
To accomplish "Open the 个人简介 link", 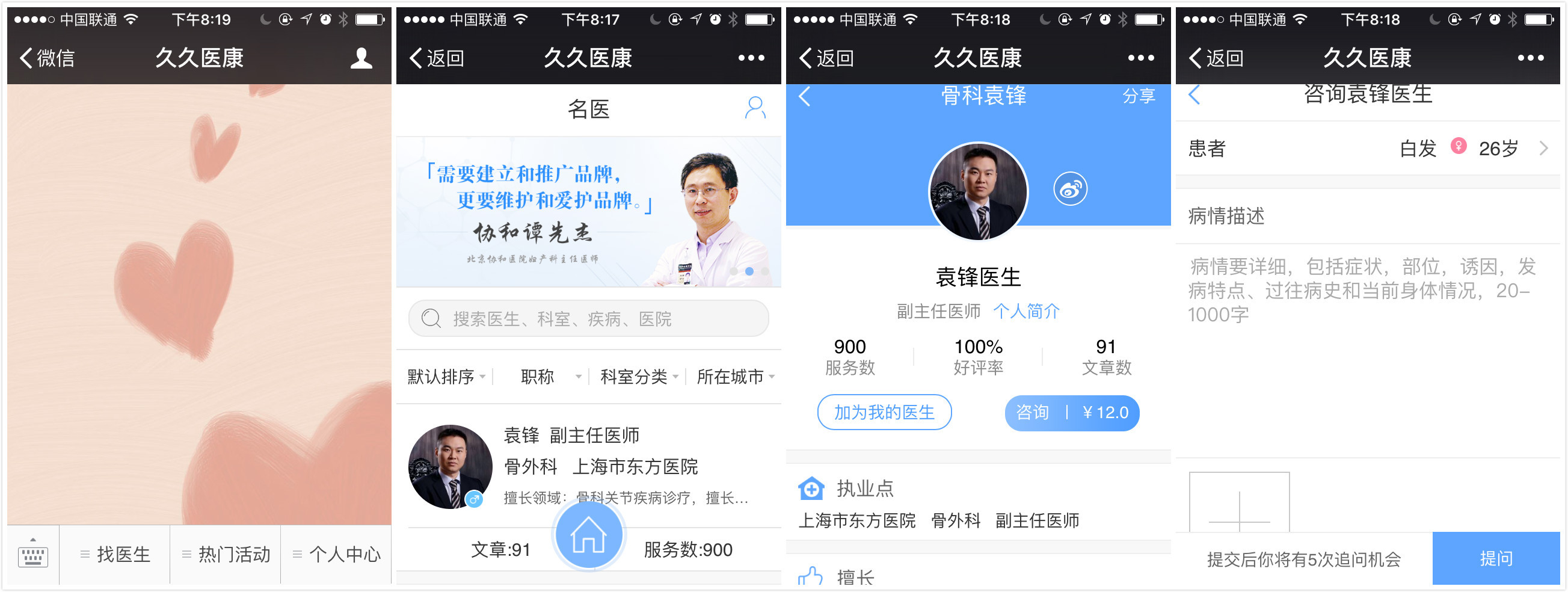I will (1025, 311).
